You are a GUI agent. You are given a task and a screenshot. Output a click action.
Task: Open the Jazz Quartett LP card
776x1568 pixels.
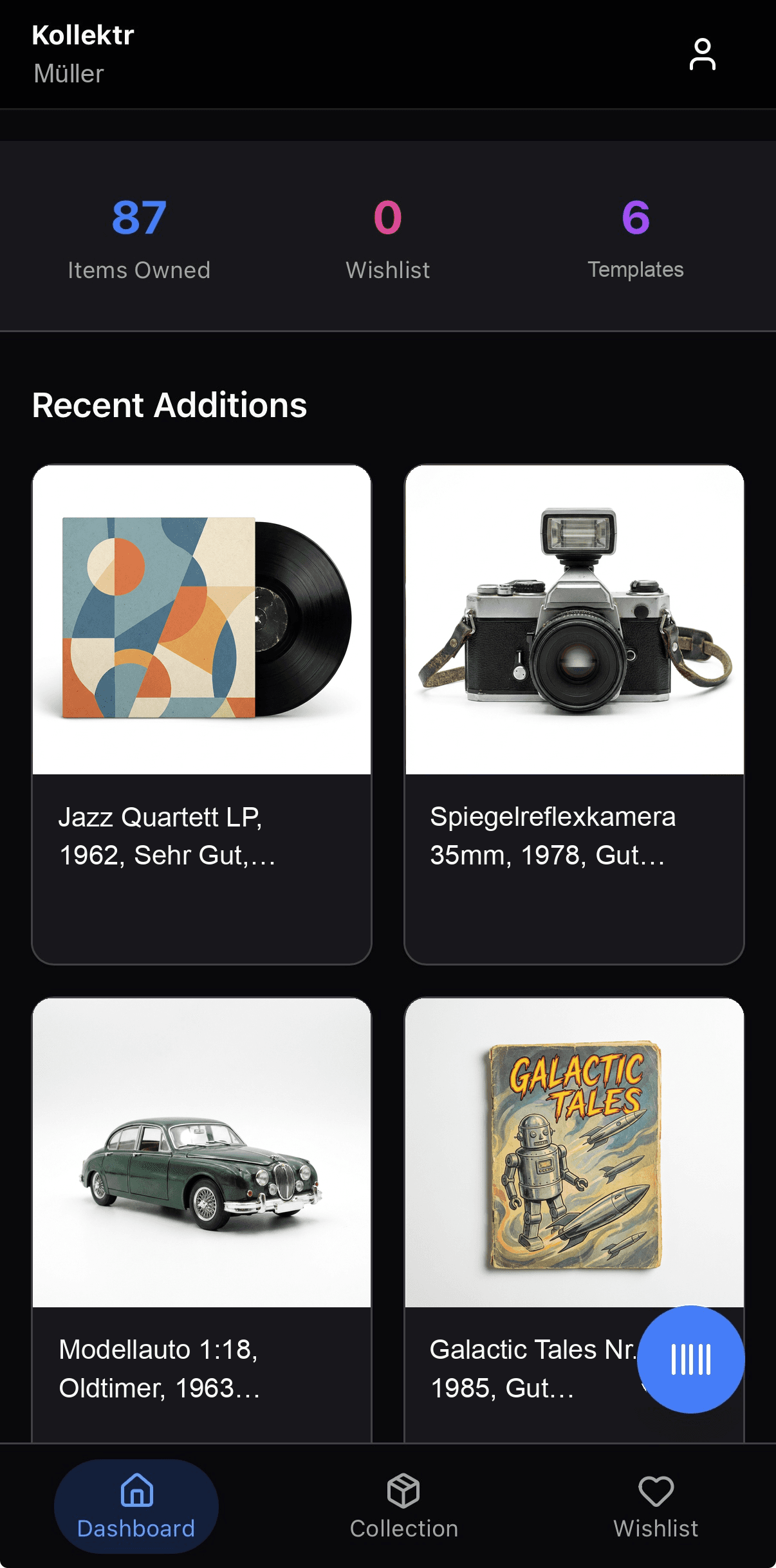pos(202,714)
